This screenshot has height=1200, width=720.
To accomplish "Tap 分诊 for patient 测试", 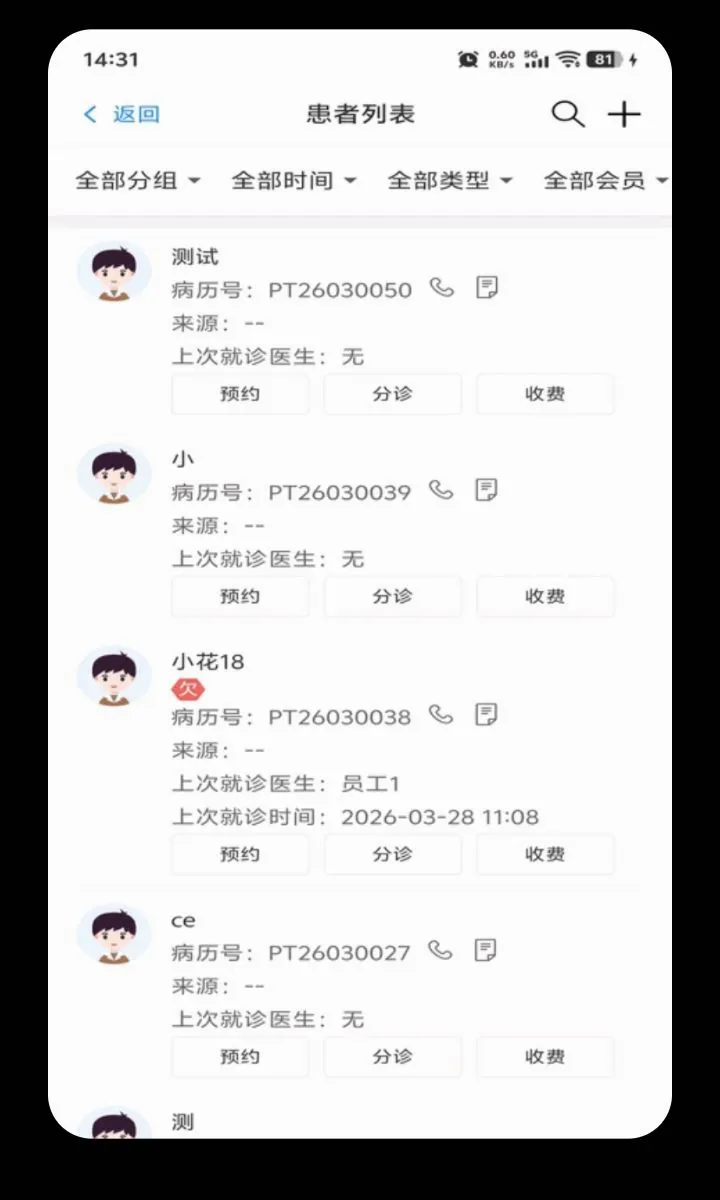I will (392, 394).
